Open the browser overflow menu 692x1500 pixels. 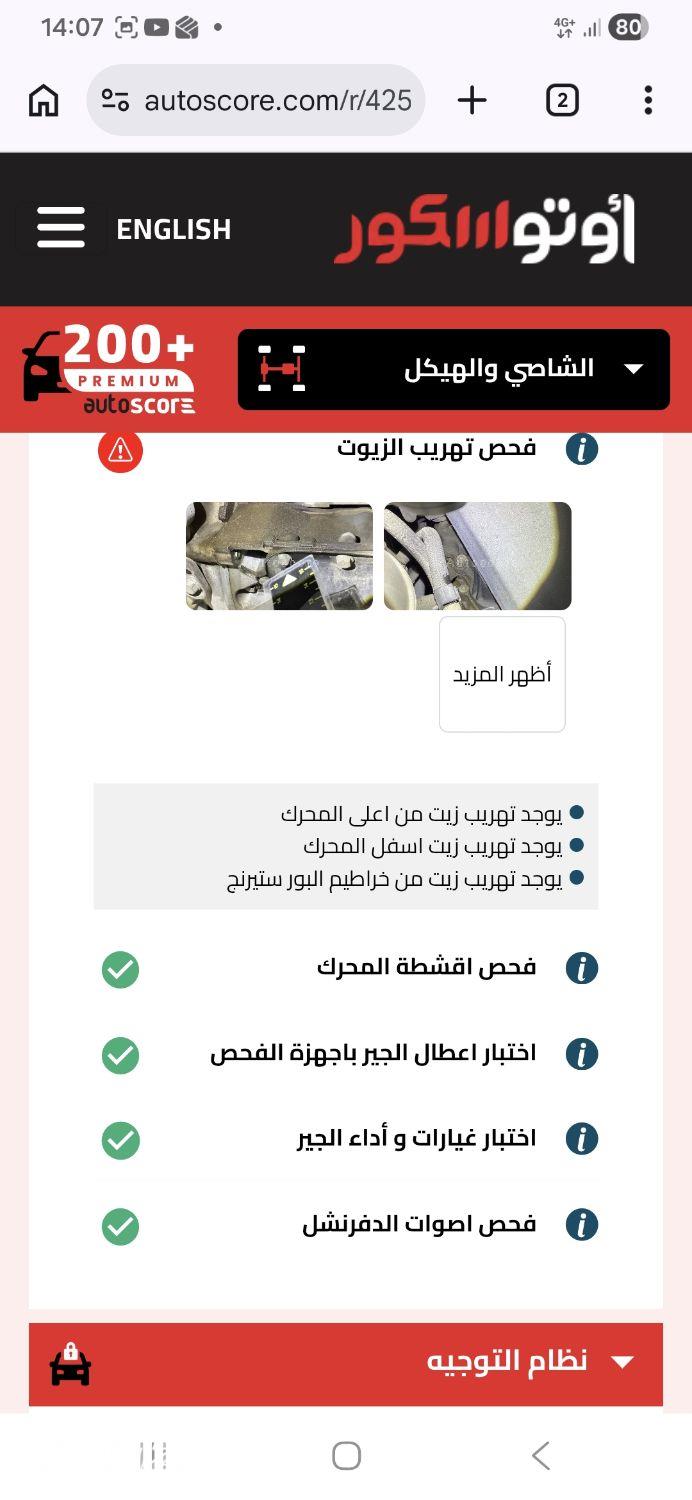click(x=648, y=100)
